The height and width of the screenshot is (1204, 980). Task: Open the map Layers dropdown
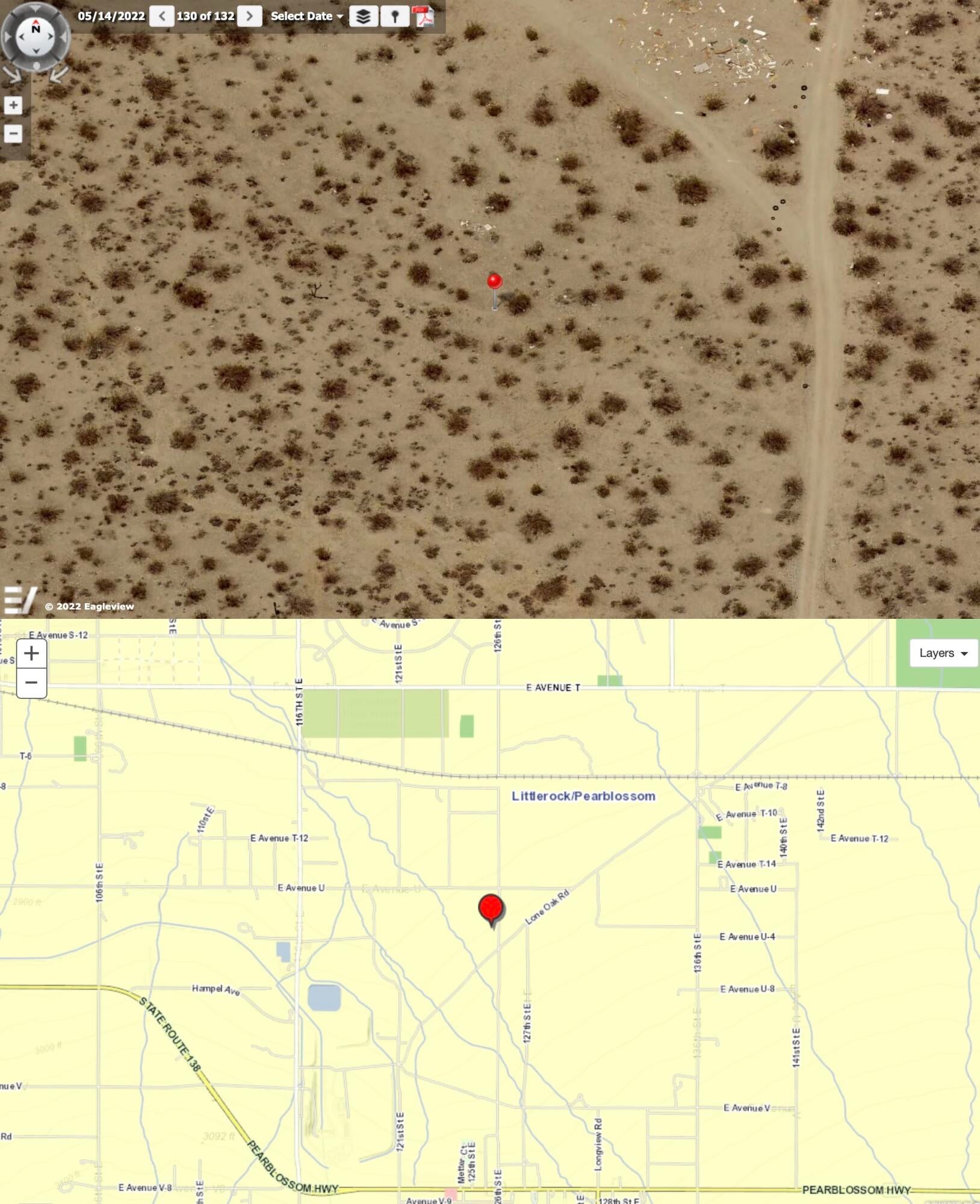tap(943, 653)
